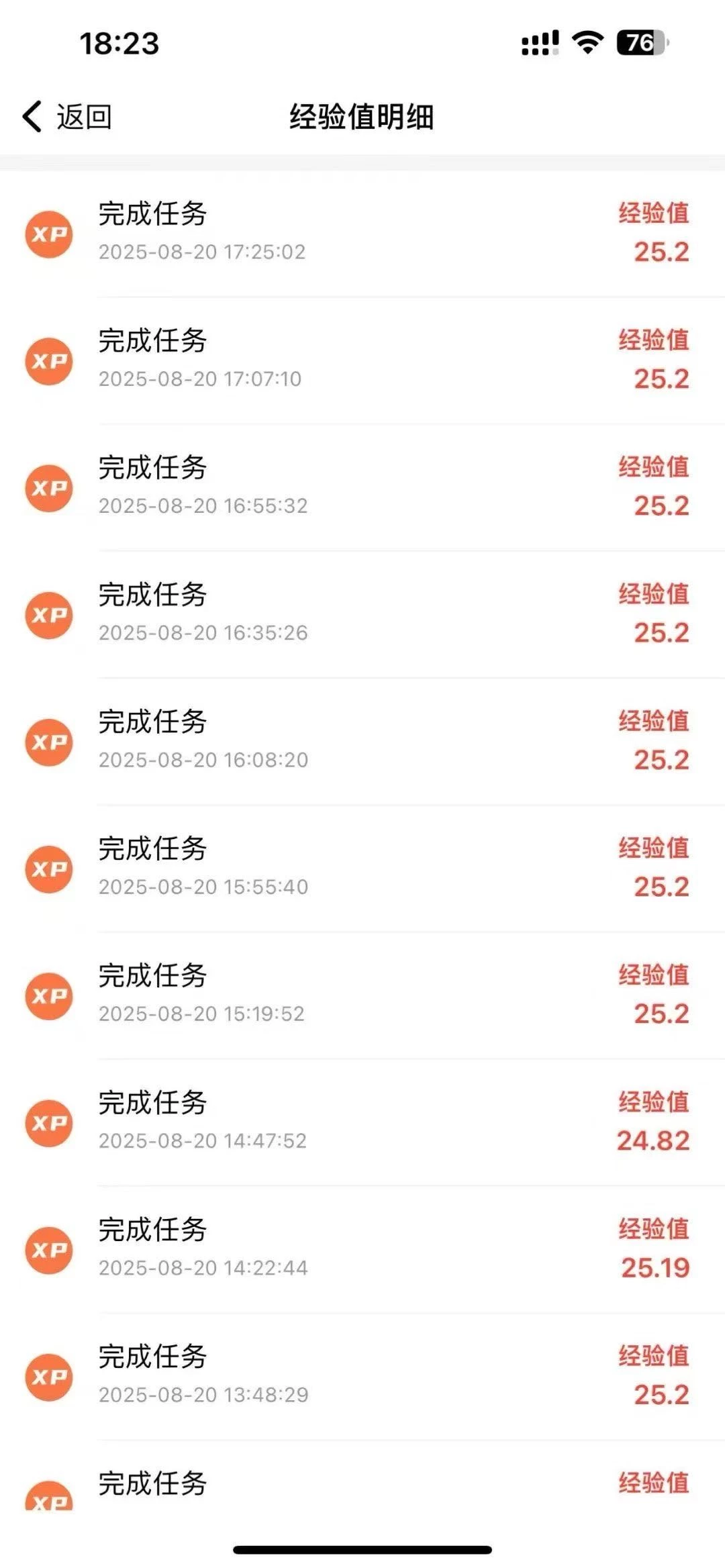Click the XP icon on the 17:07:10 entry

pyautogui.click(x=50, y=360)
